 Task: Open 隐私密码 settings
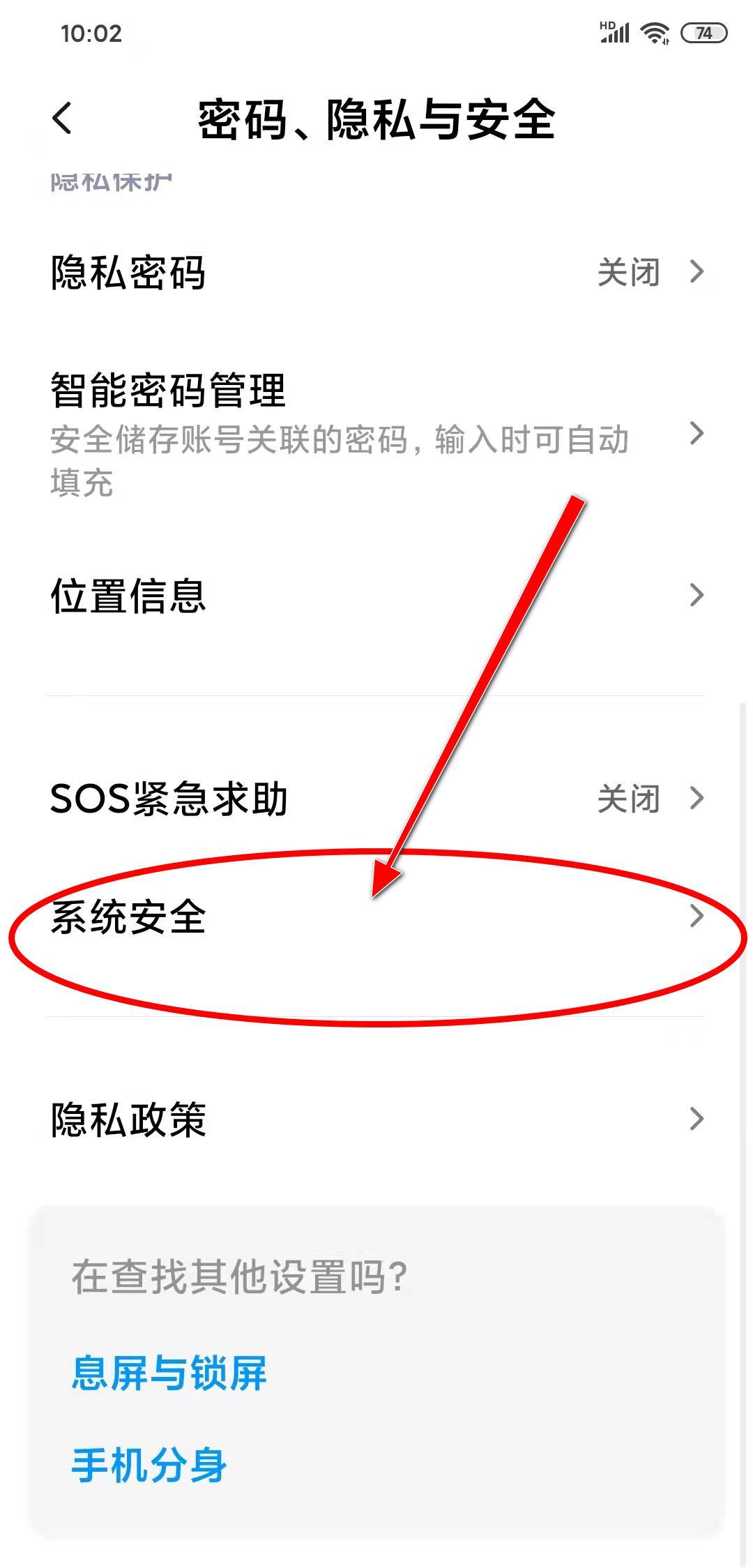pyautogui.click(x=376, y=272)
